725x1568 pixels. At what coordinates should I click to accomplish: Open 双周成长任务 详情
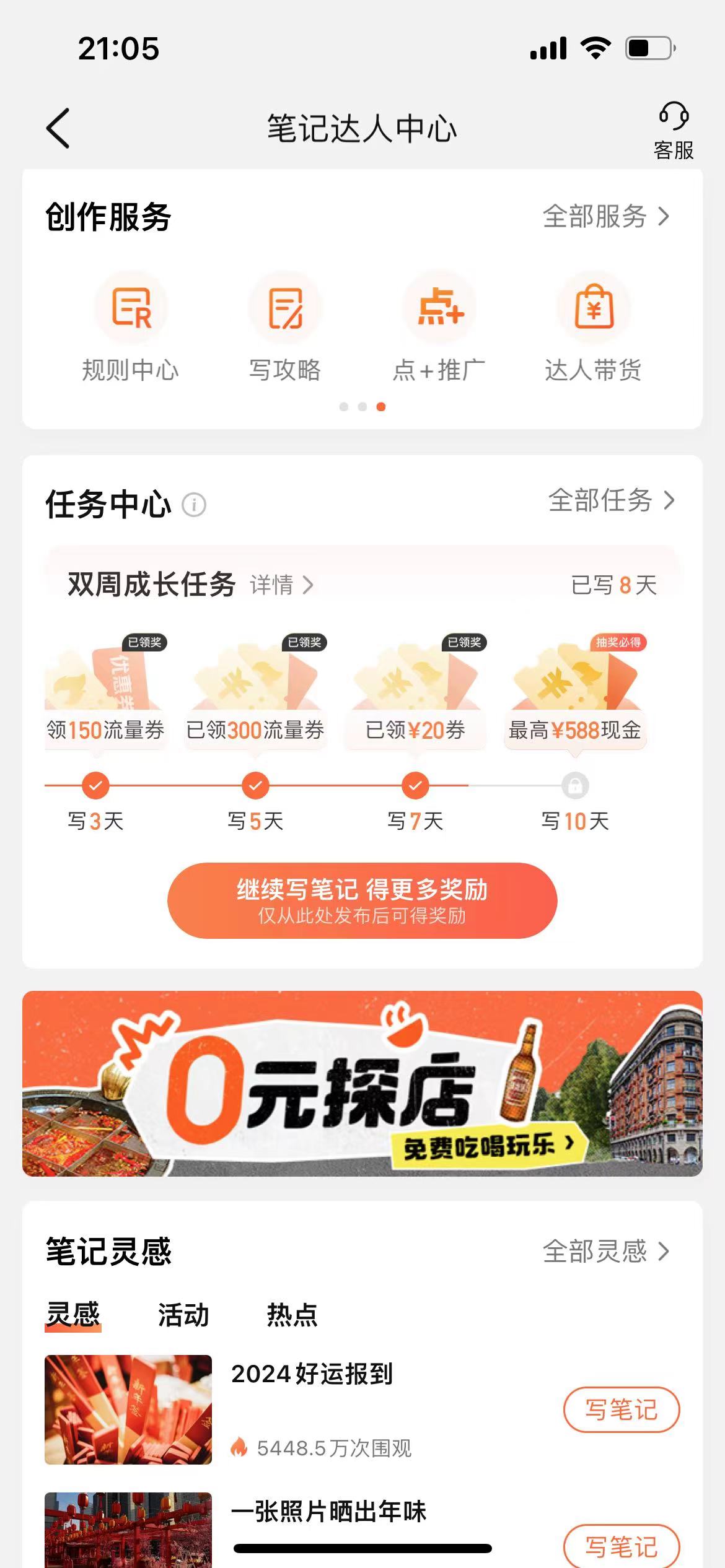(x=282, y=585)
